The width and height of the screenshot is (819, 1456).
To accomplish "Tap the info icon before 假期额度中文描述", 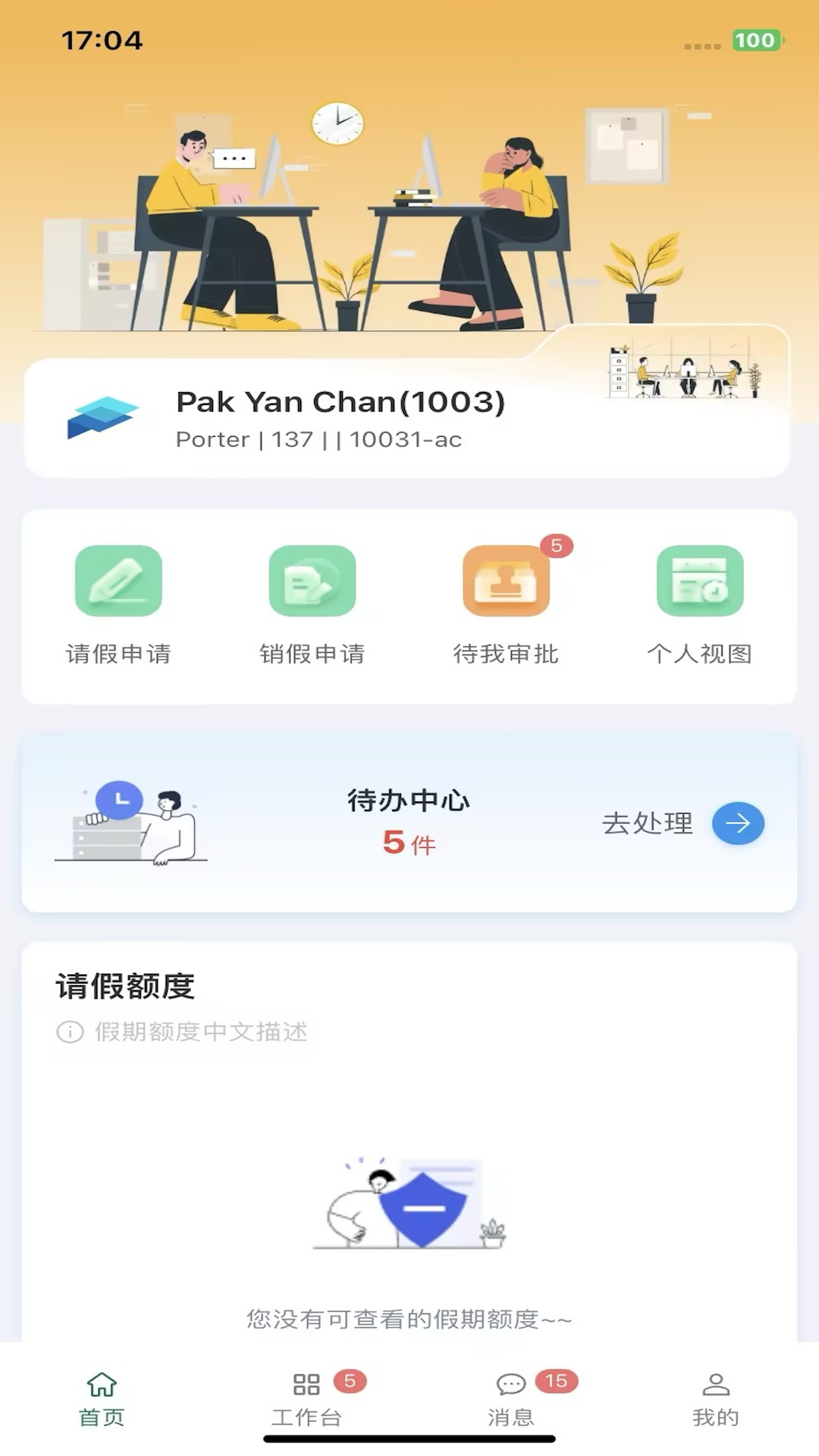I will coord(69,1031).
